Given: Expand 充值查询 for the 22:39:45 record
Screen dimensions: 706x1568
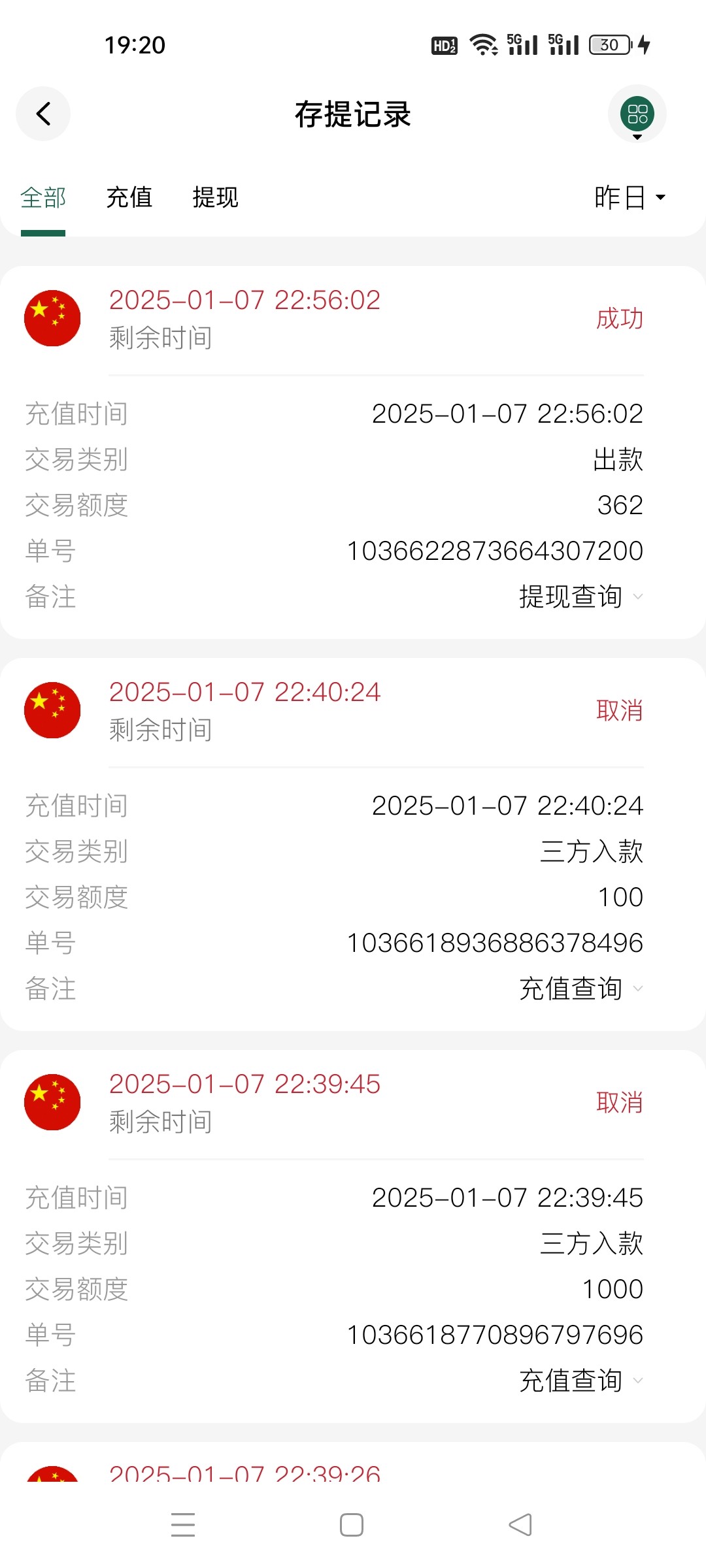Looking at the screenshot, I should (580, 1380).
